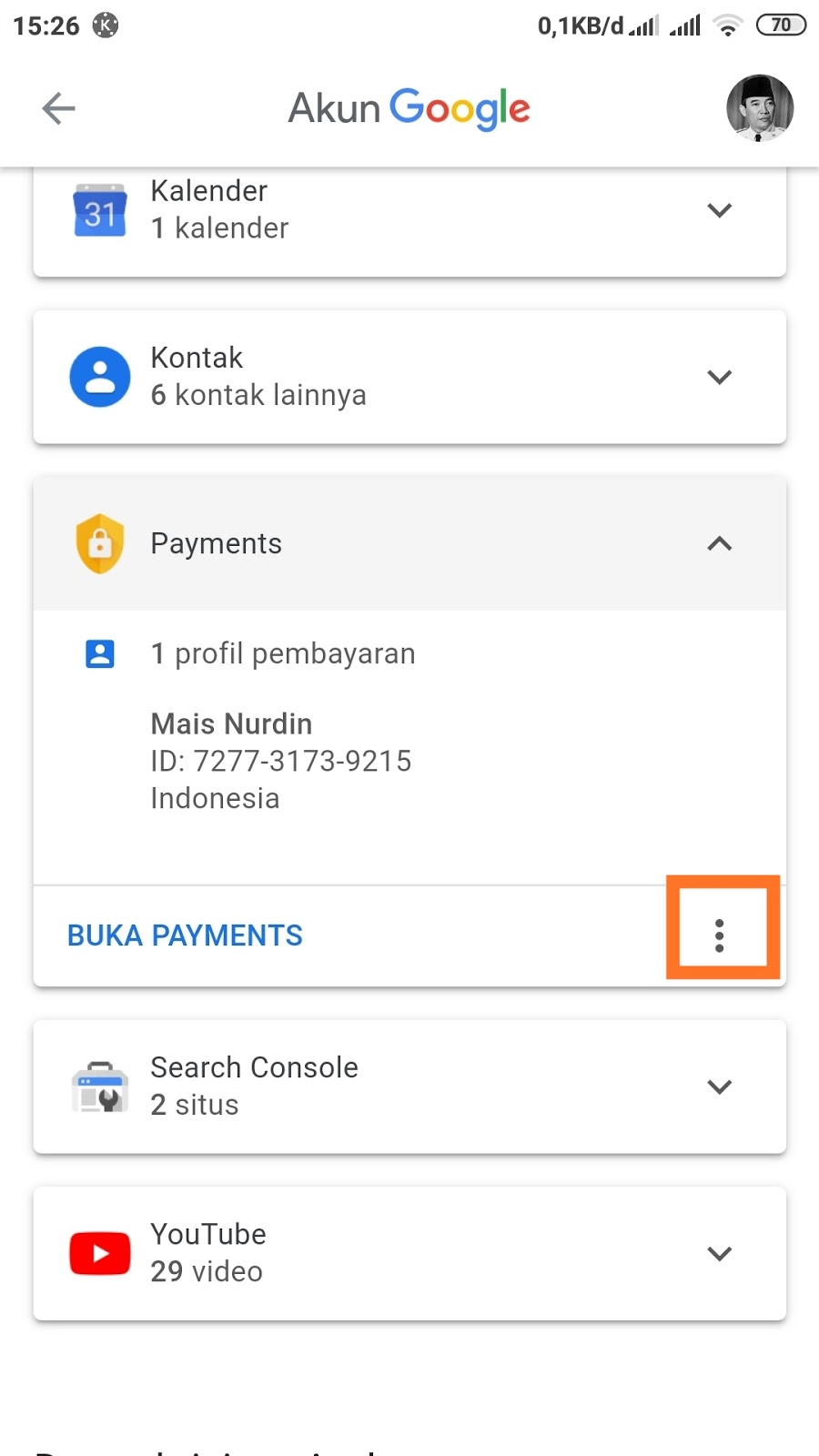Viewport: 819px width, 1456px height.
Task: Click the payment ID number text
Action: coord(280,761)
